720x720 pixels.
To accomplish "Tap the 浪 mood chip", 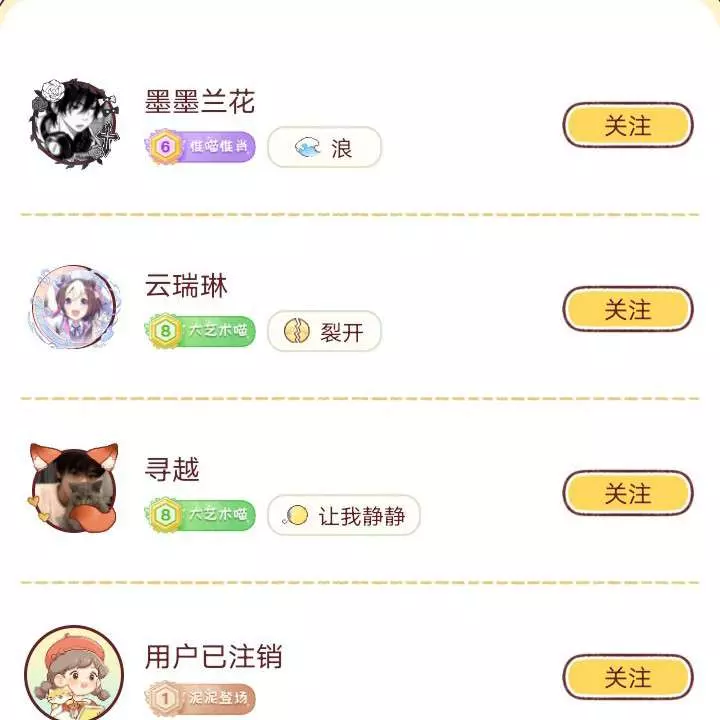I will point(324,148).
